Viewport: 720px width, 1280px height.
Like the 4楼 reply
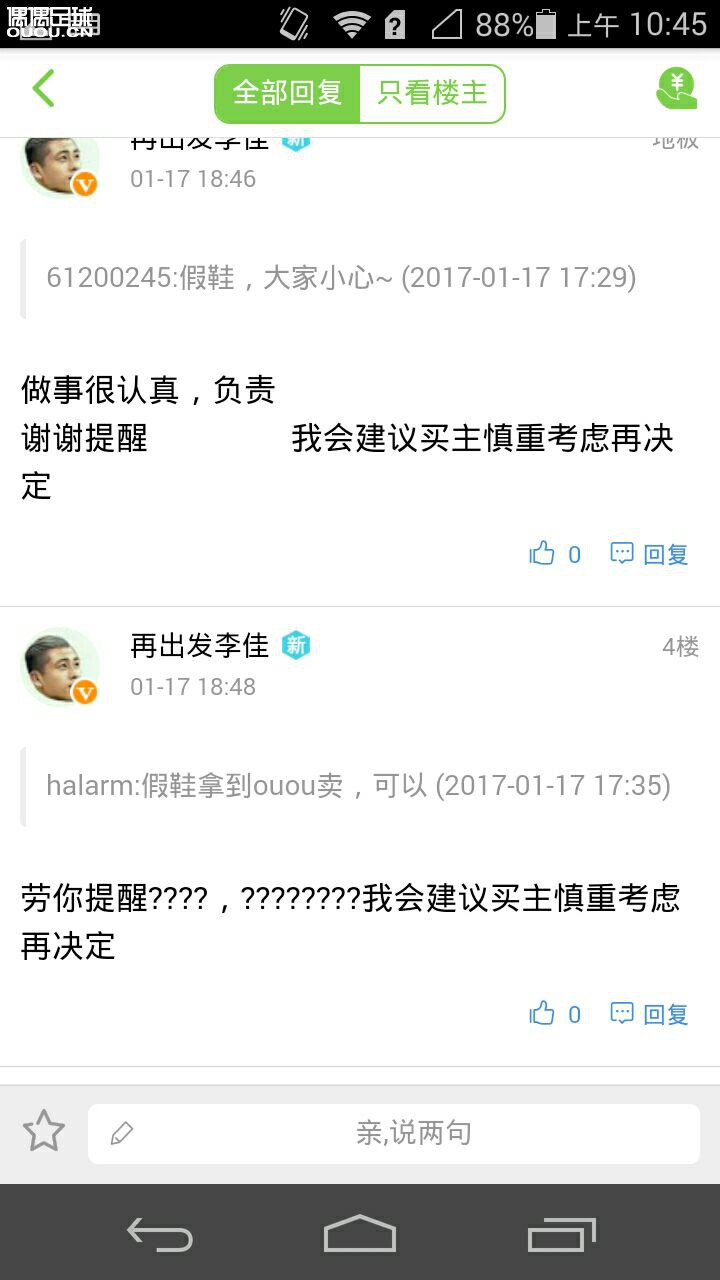[554, 1014]
